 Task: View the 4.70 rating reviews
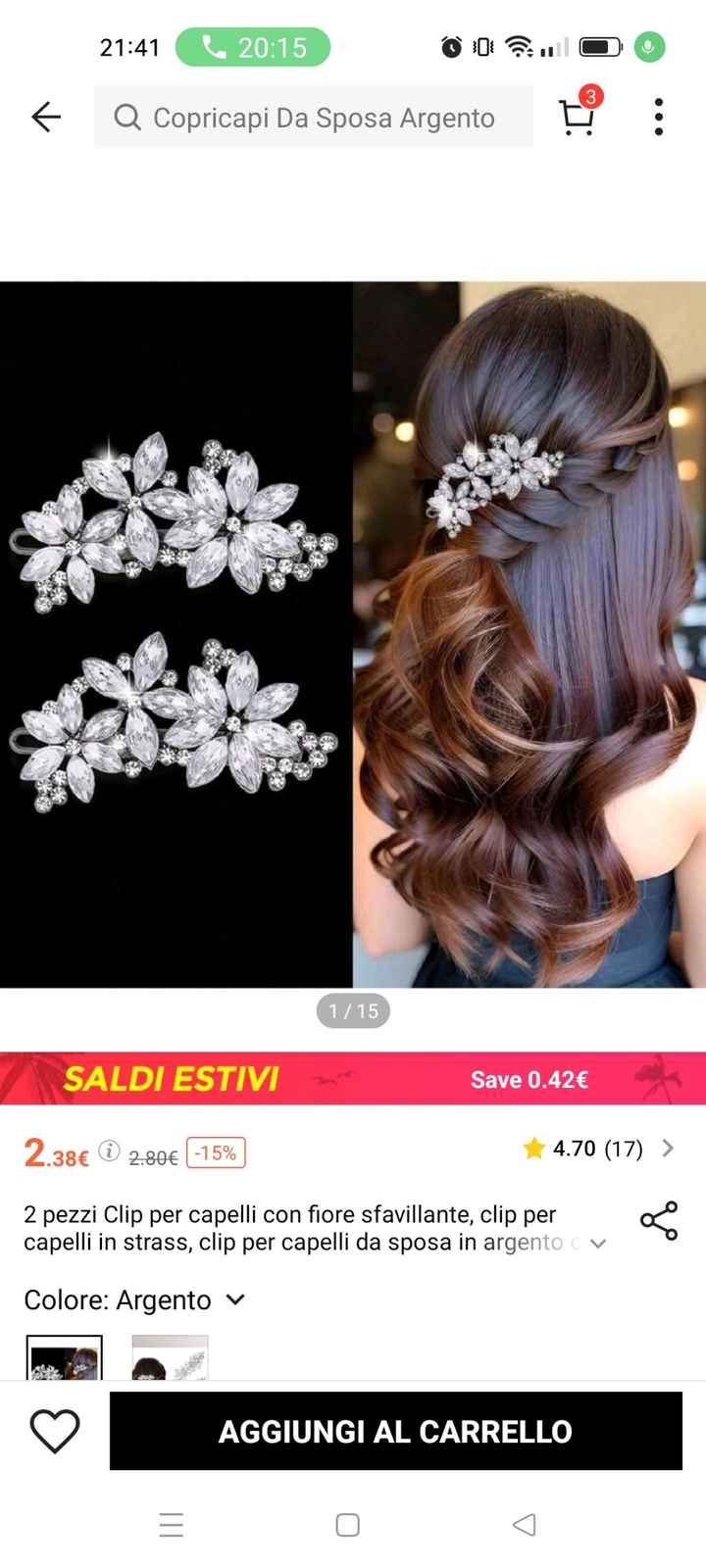coord(598,1149)
